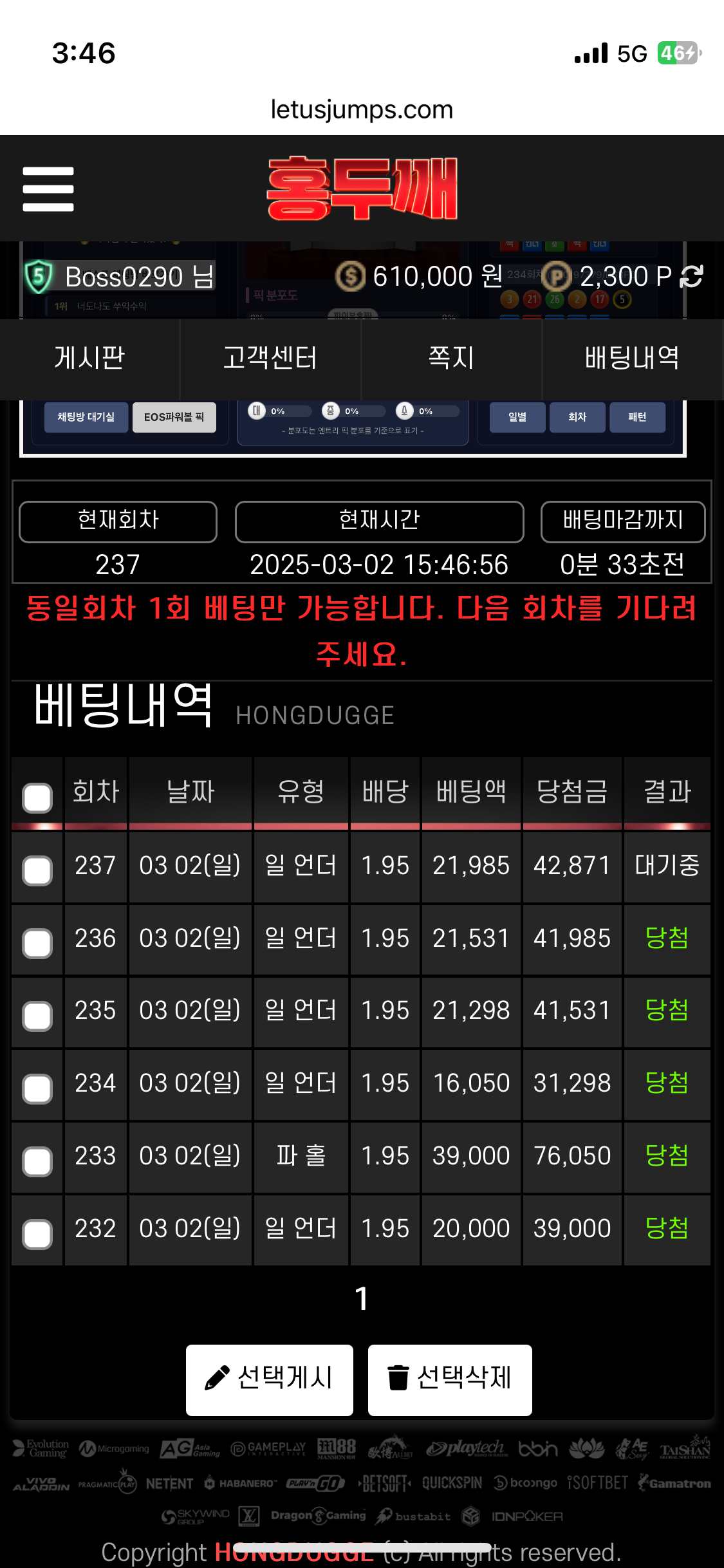Open the 쪽지 messages tab
This screenshot has width=724, height=1568.
[451, 358]
